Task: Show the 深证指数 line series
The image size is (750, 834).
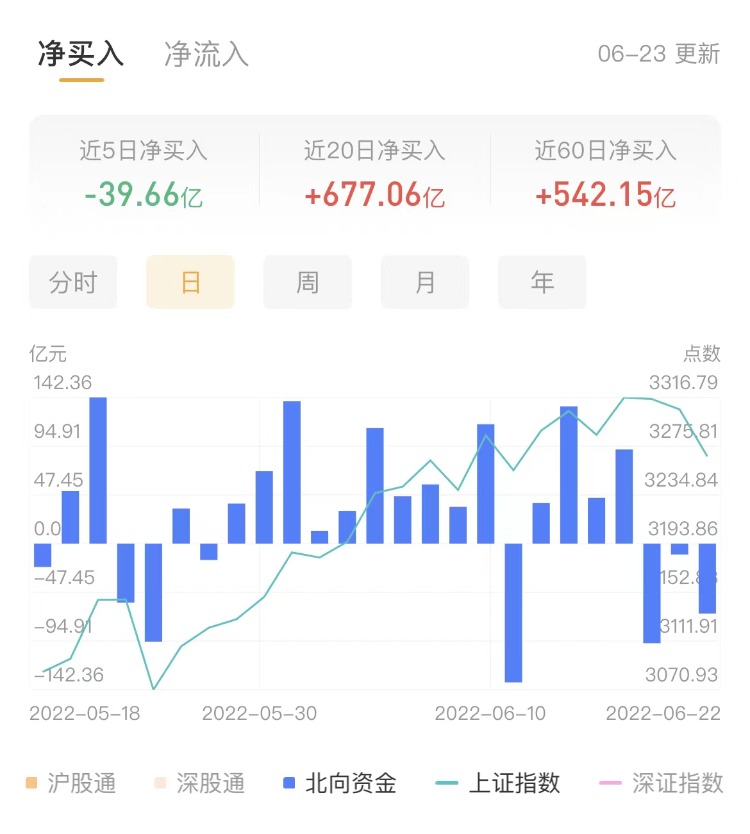Action: (x=662, y=783)
